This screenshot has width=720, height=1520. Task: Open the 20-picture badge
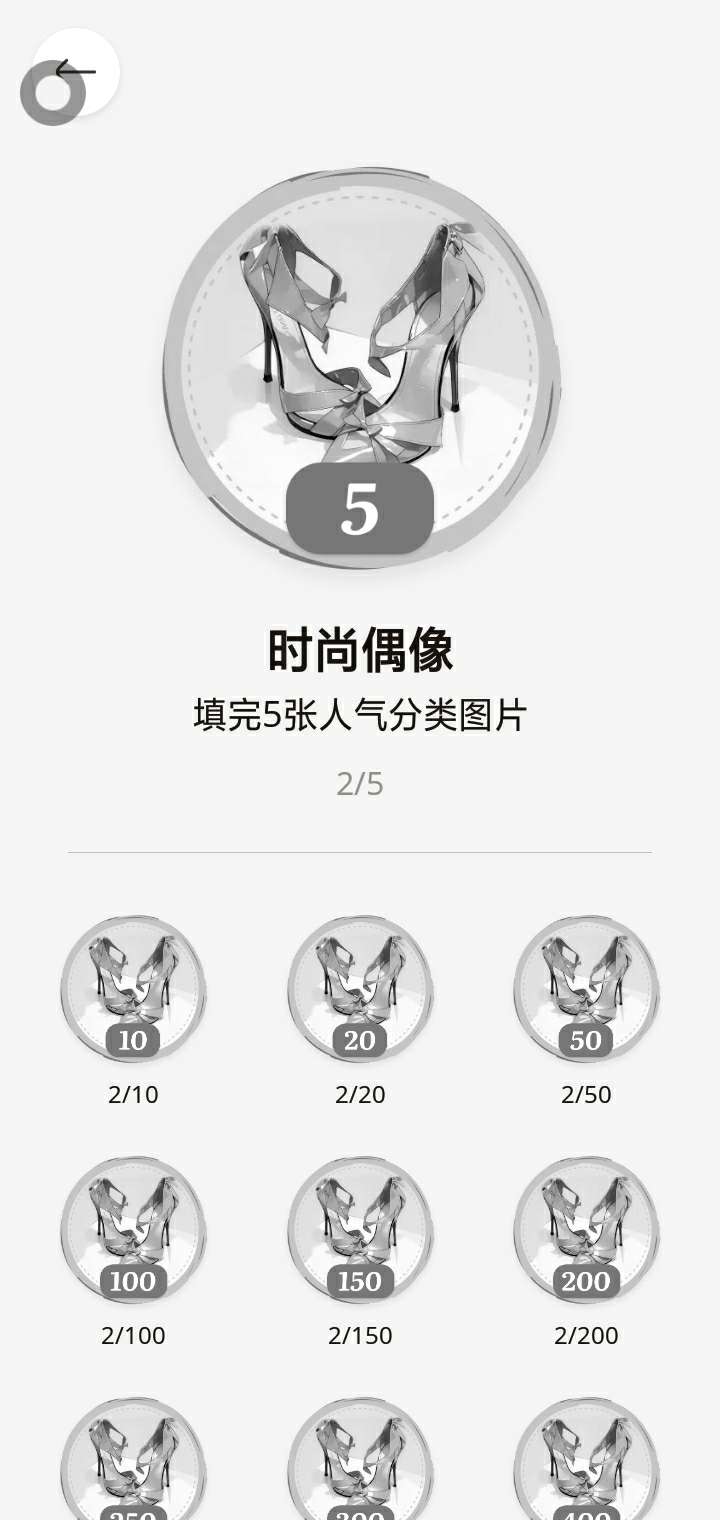coord(360,989)
